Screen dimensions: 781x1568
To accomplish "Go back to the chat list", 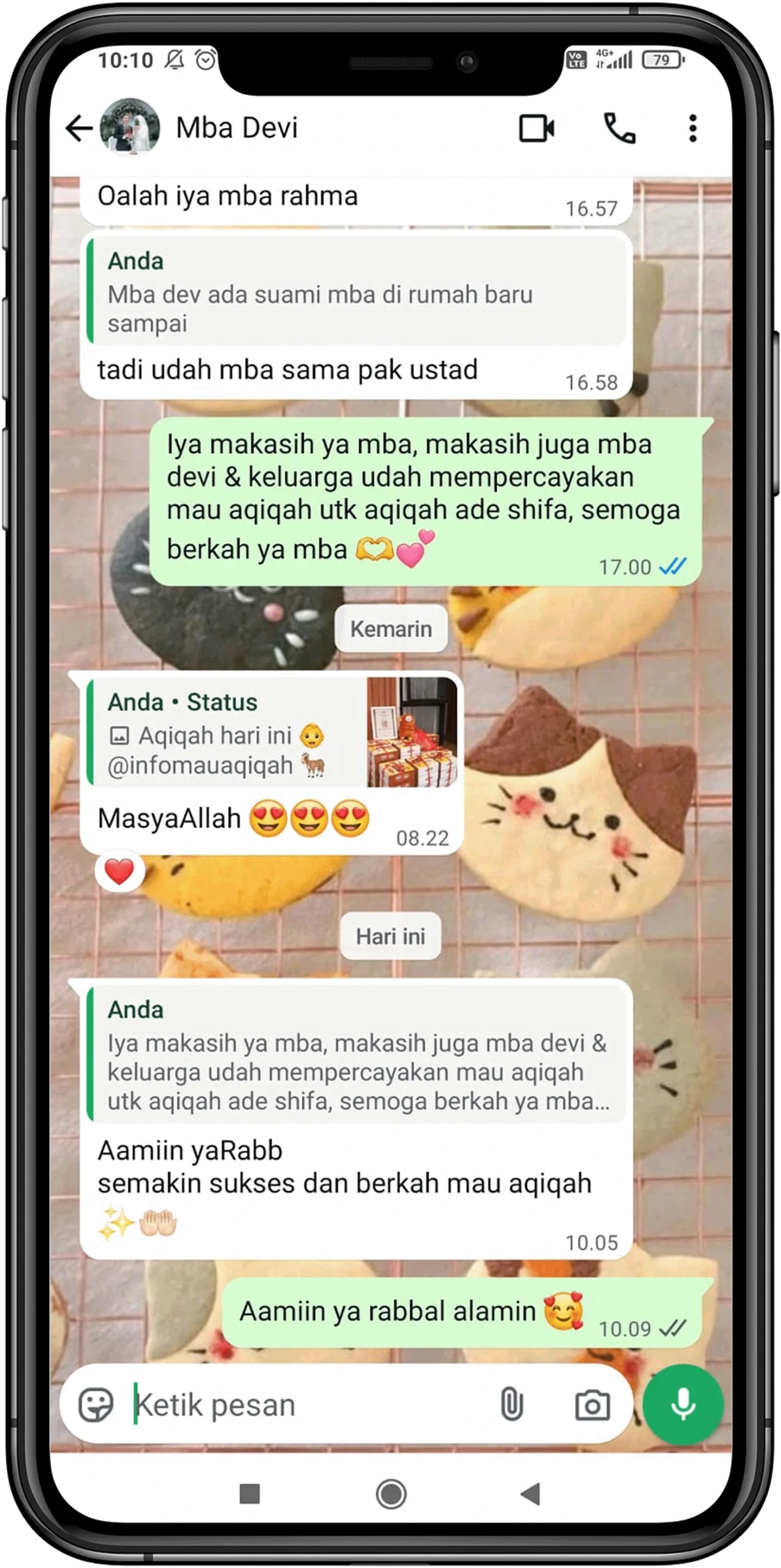I will pos(78,129).
